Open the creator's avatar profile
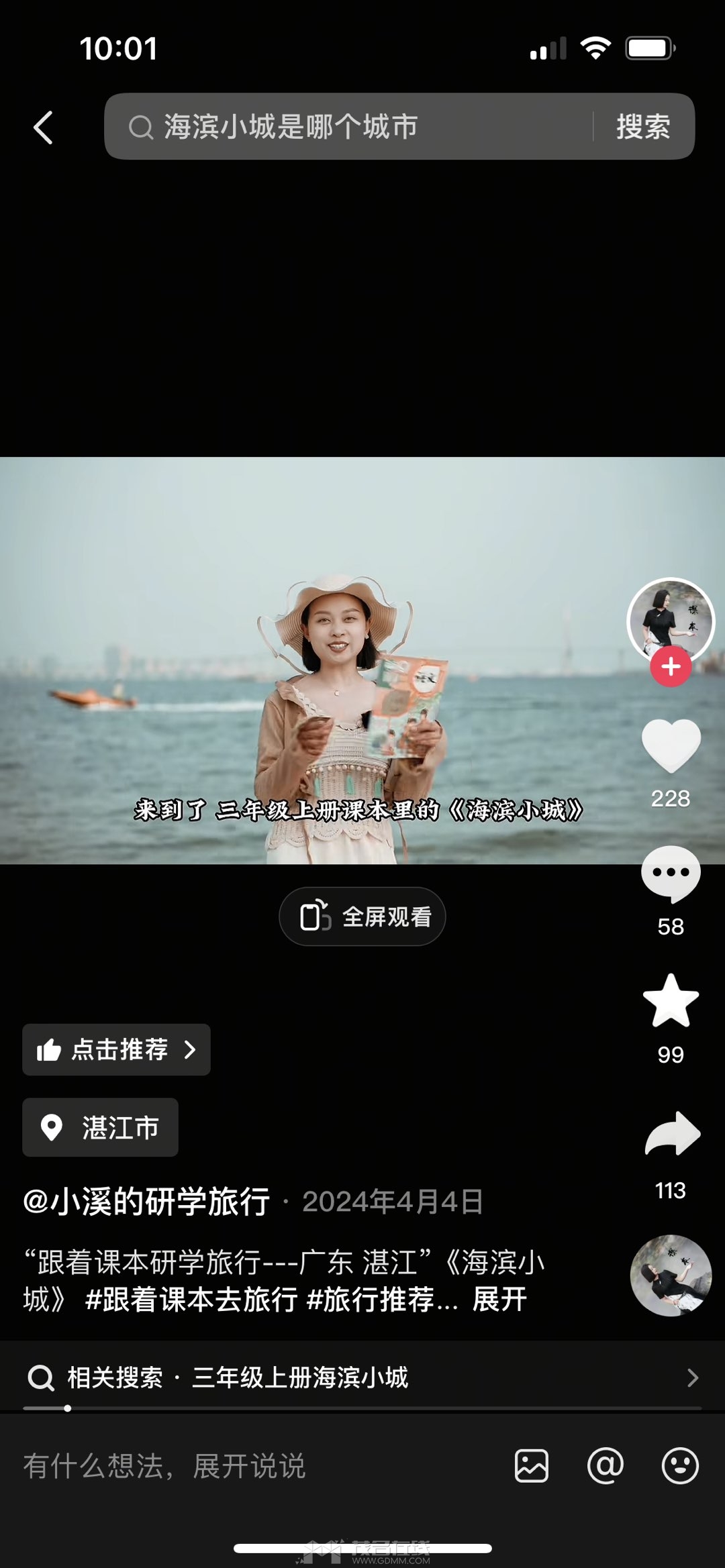The width and height of the screenshot is (725, 1568). pos(670,619)
